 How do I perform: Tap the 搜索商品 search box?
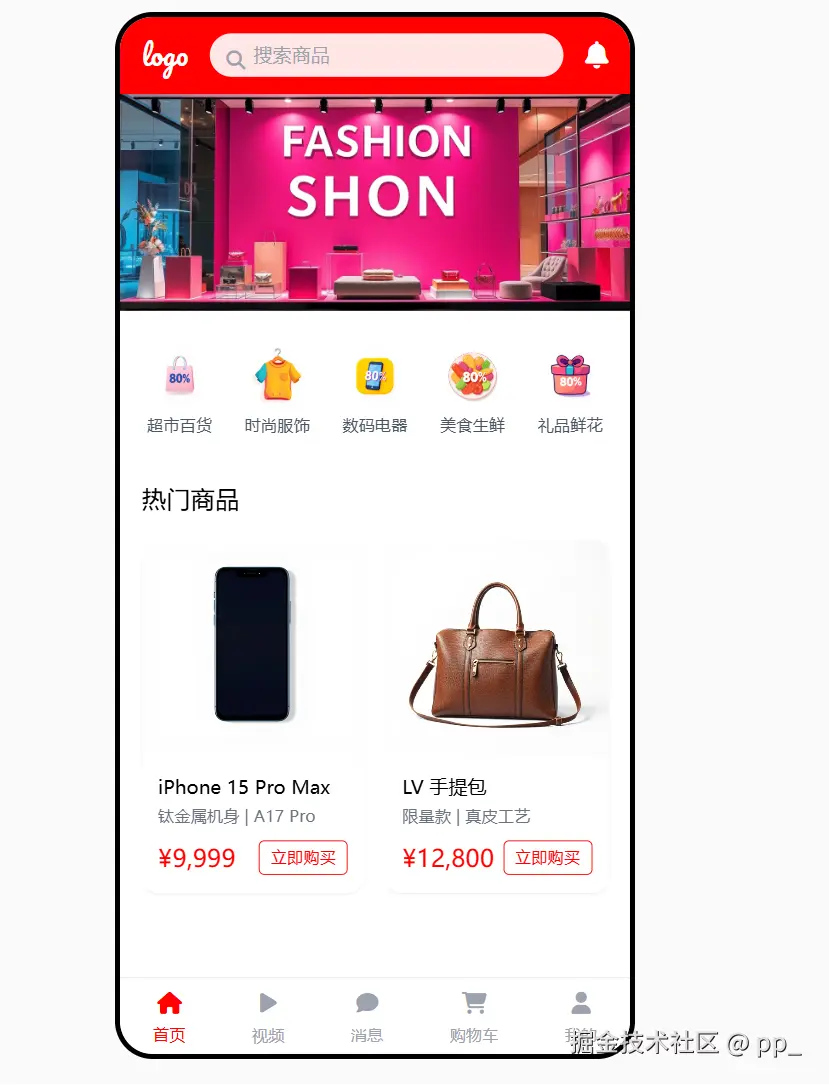386,56
